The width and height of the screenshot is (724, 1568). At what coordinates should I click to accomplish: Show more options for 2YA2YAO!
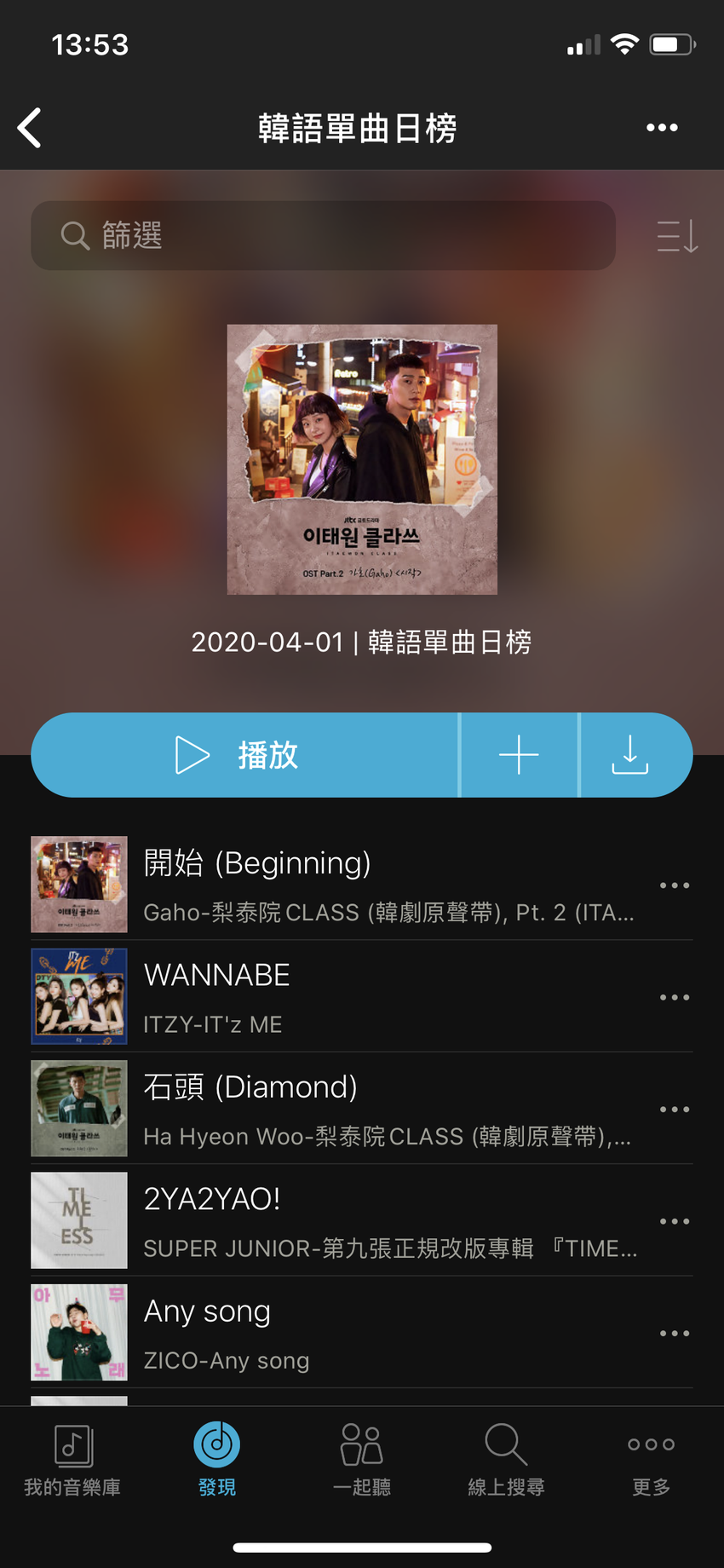(x=675, y=1221)
